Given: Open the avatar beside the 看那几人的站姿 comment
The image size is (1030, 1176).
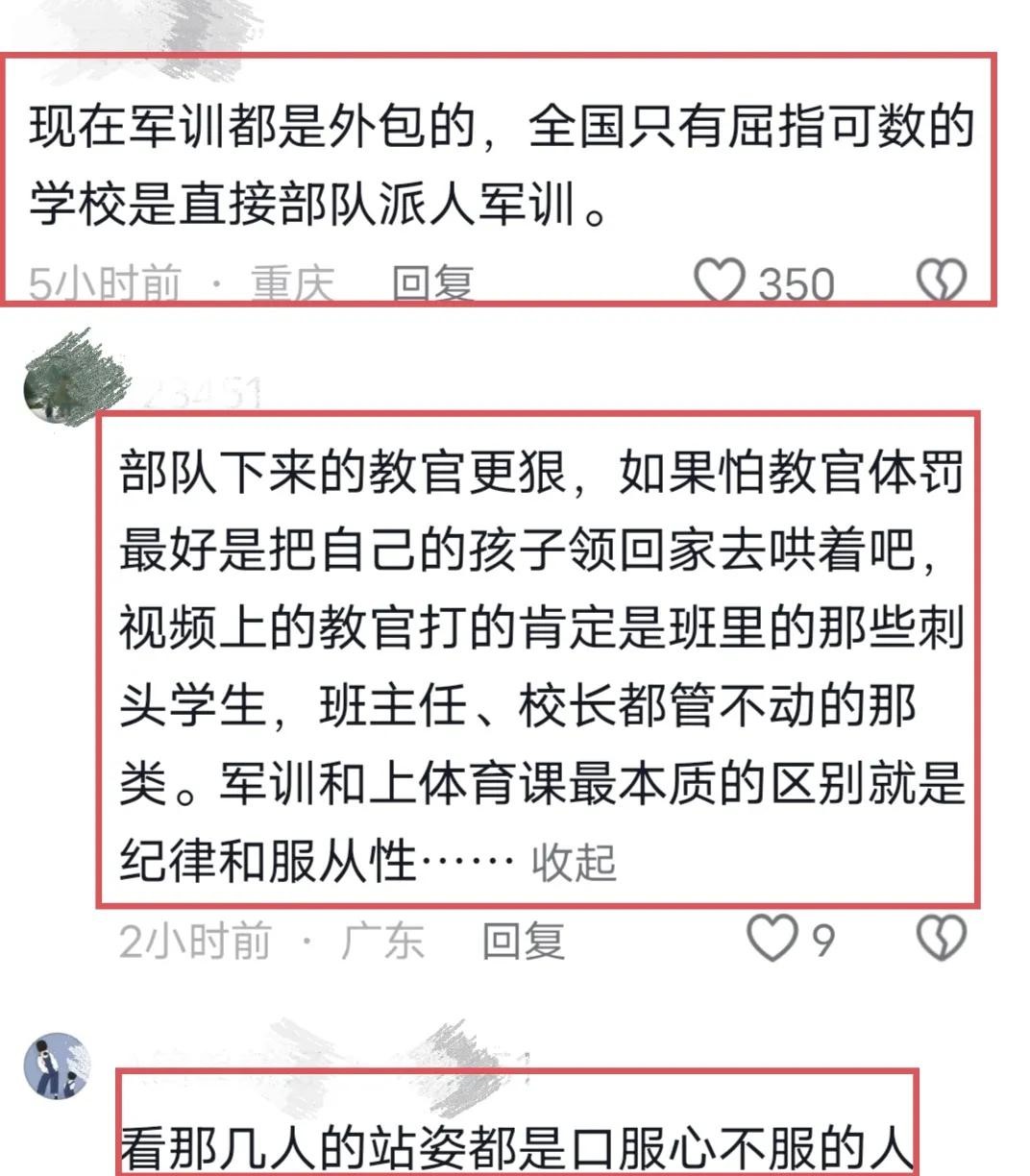Looking at the screenshot, I should (56, 1066).
